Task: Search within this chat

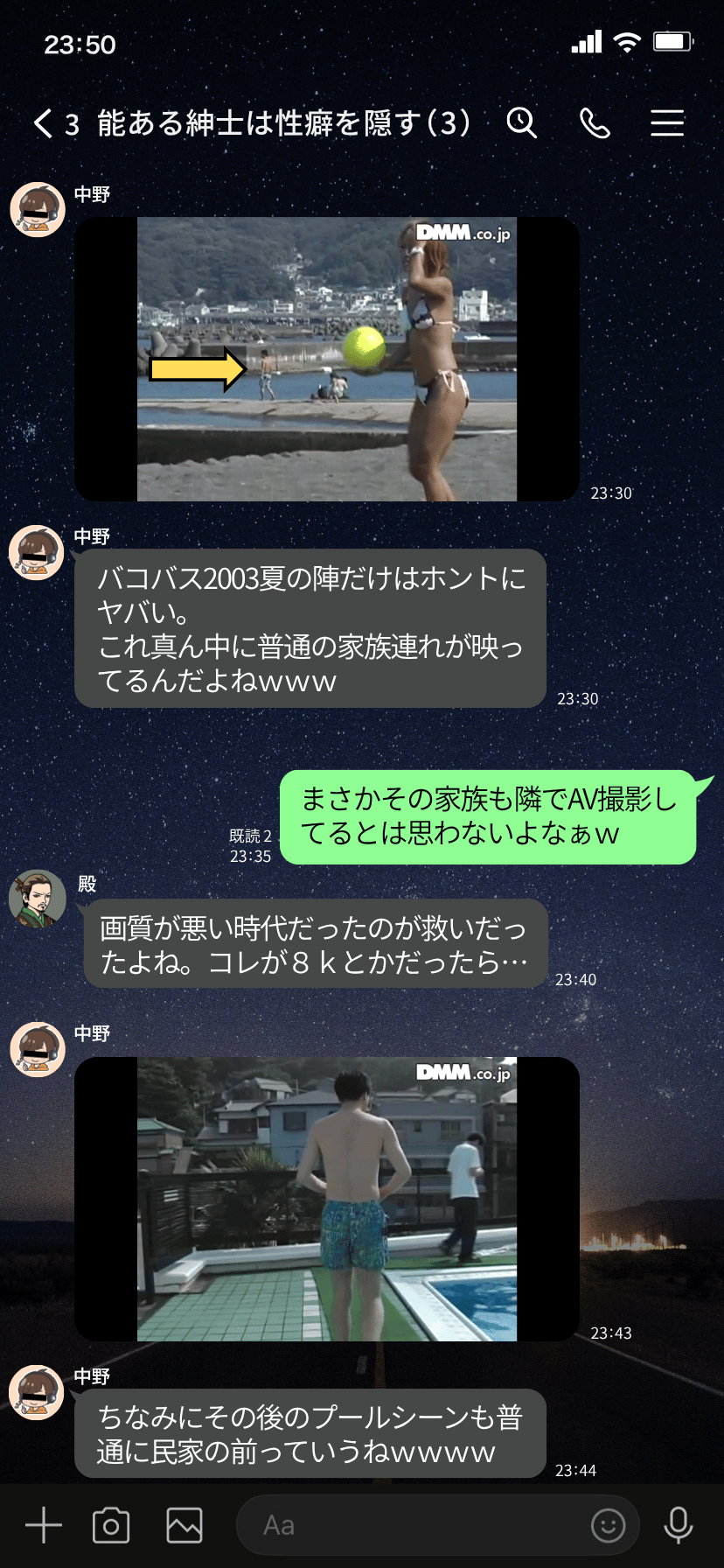Action: (522, 123)
